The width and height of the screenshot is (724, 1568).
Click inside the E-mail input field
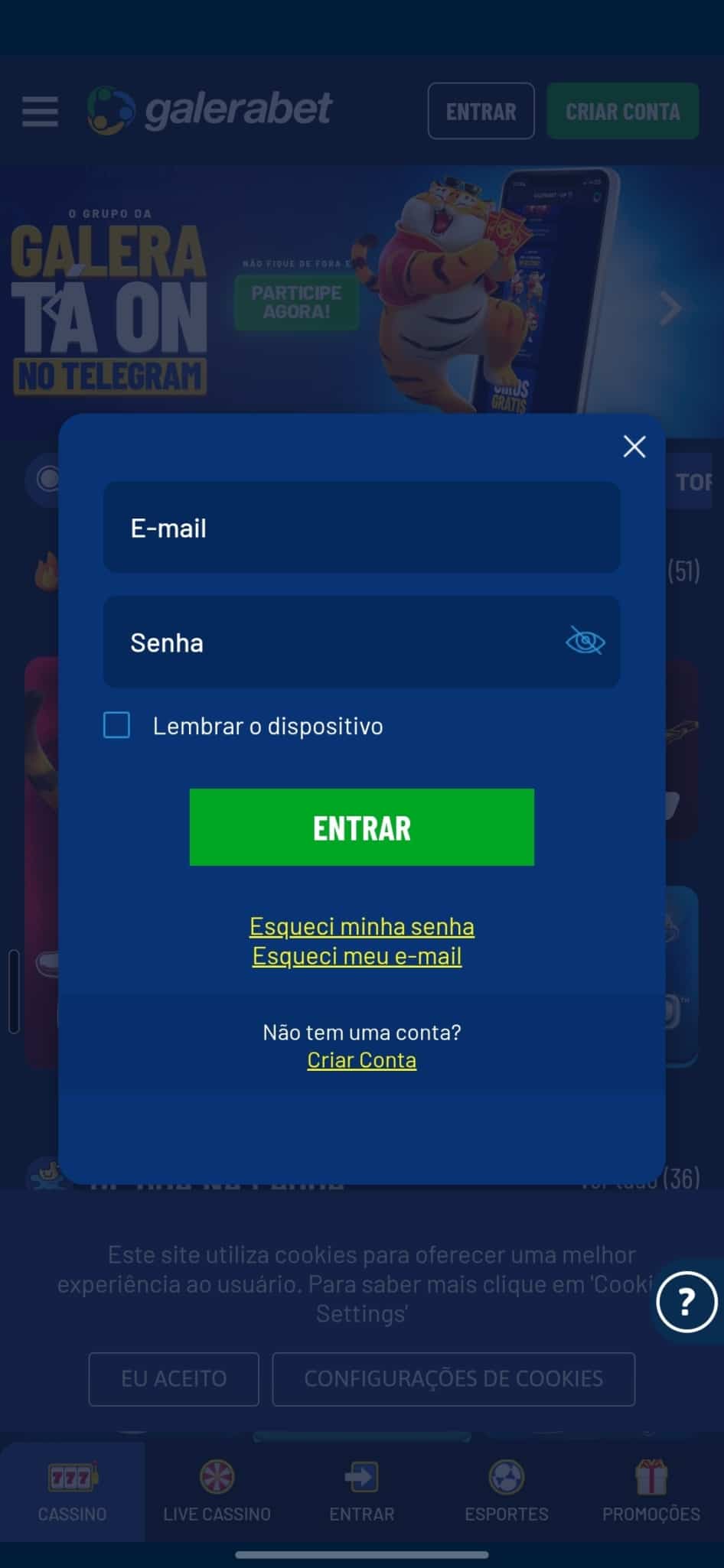coord(361,528)
